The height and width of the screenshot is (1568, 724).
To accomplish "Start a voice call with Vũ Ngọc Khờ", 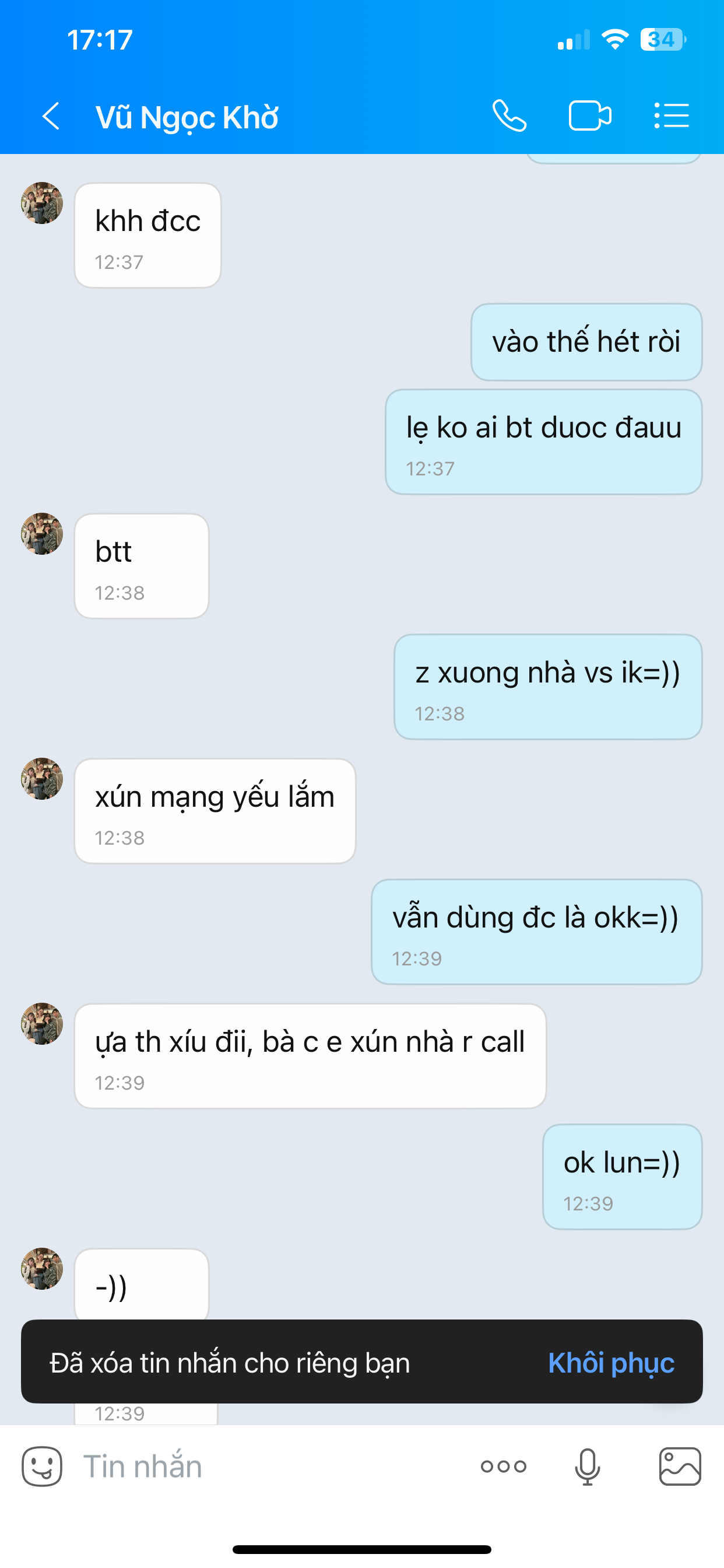I will [x=509, y=116].
